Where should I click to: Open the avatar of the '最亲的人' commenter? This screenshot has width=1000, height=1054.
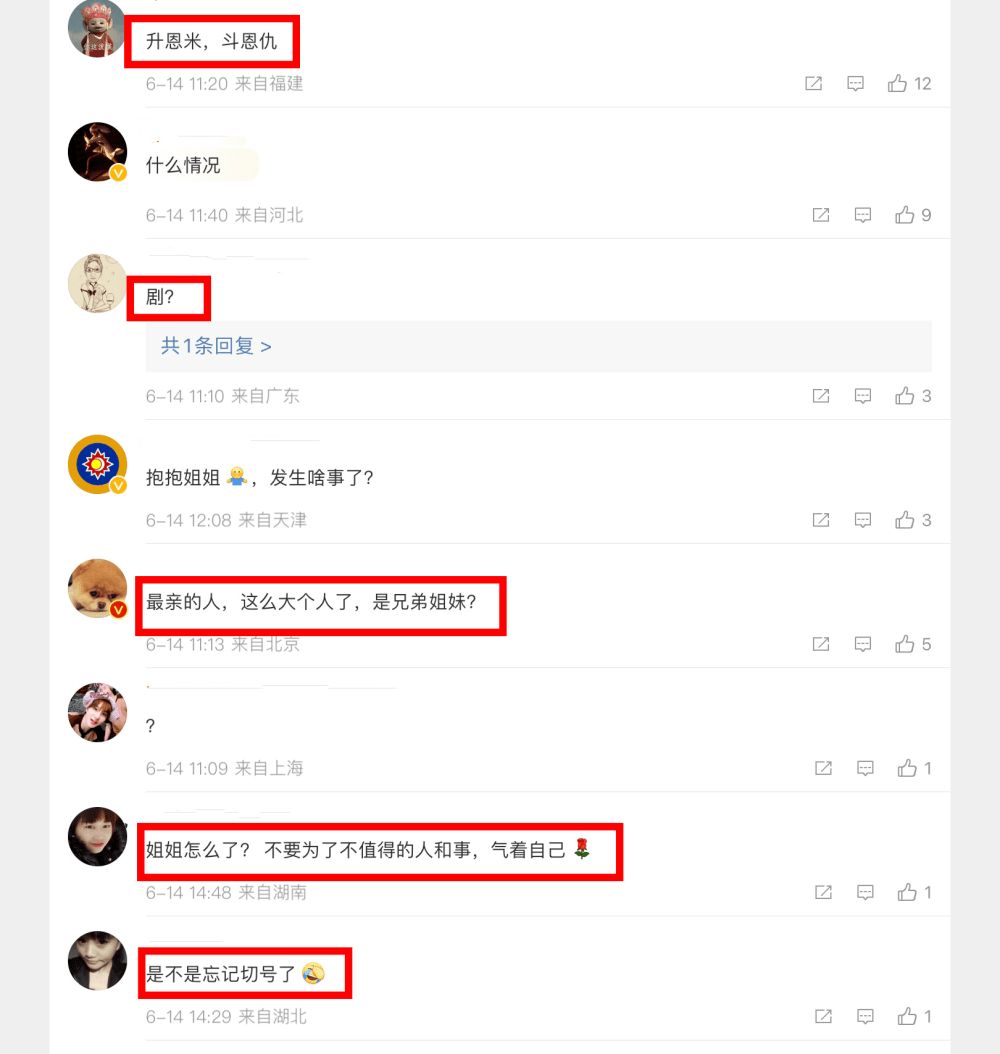pos(97,588)
